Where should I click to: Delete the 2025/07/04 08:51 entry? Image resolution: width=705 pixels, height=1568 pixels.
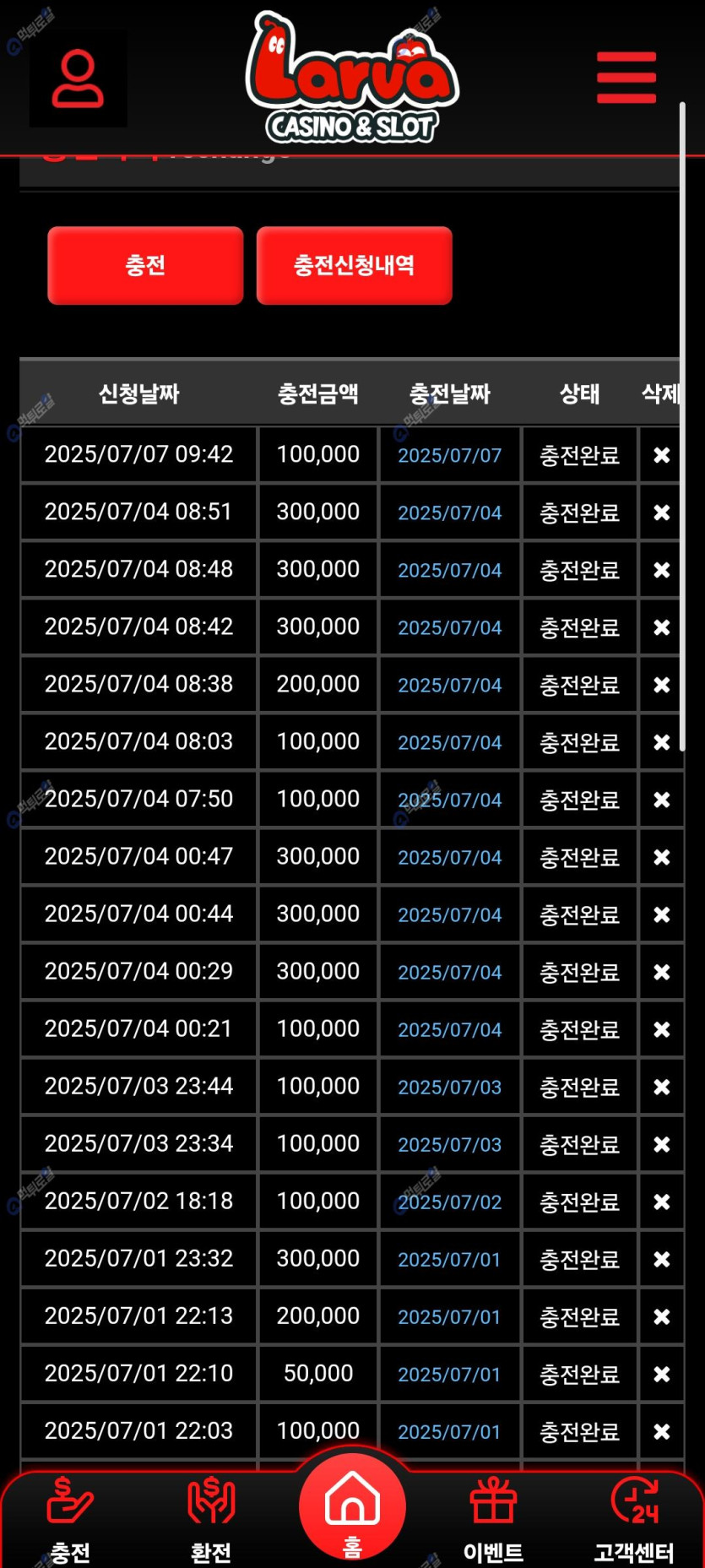point(662,513)
